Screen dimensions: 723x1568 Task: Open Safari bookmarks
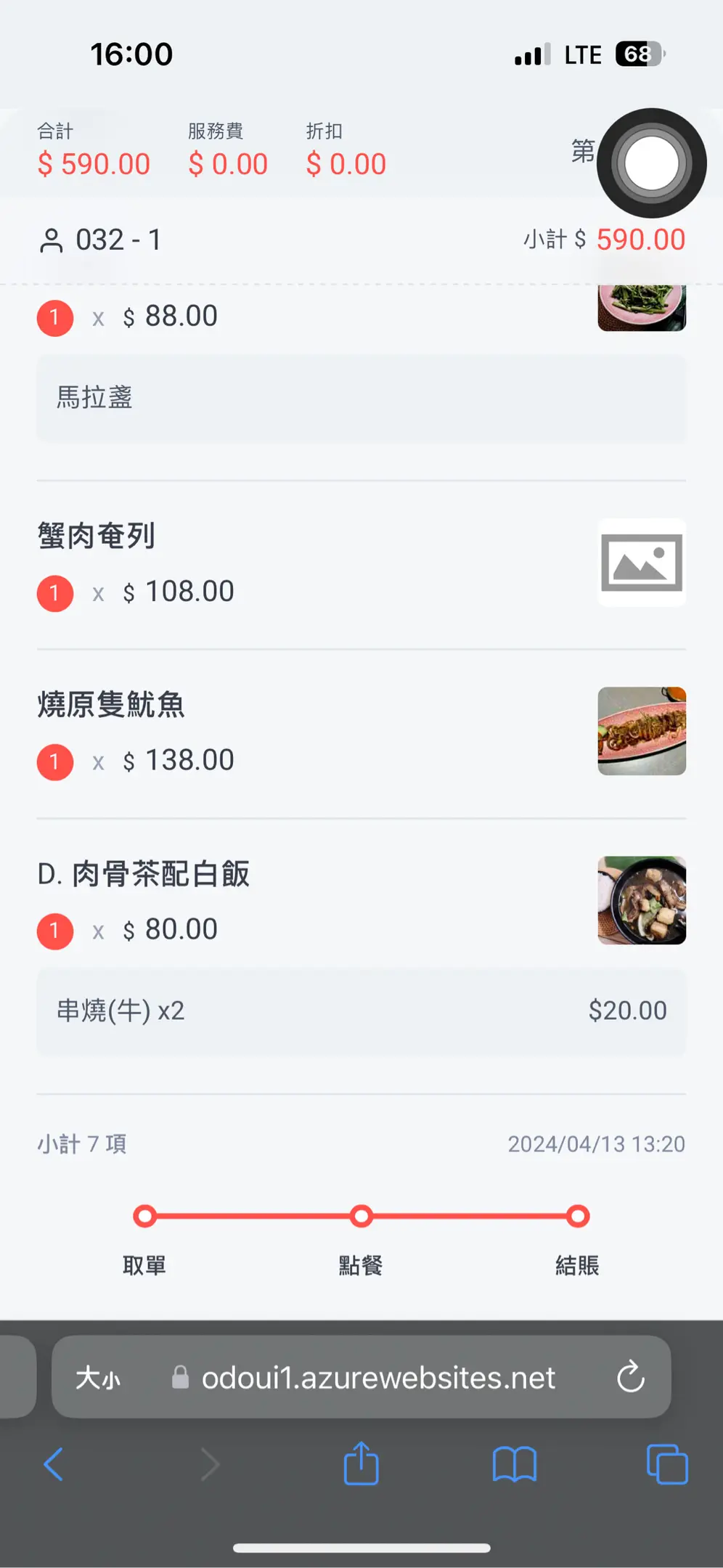pos(514,1464)
